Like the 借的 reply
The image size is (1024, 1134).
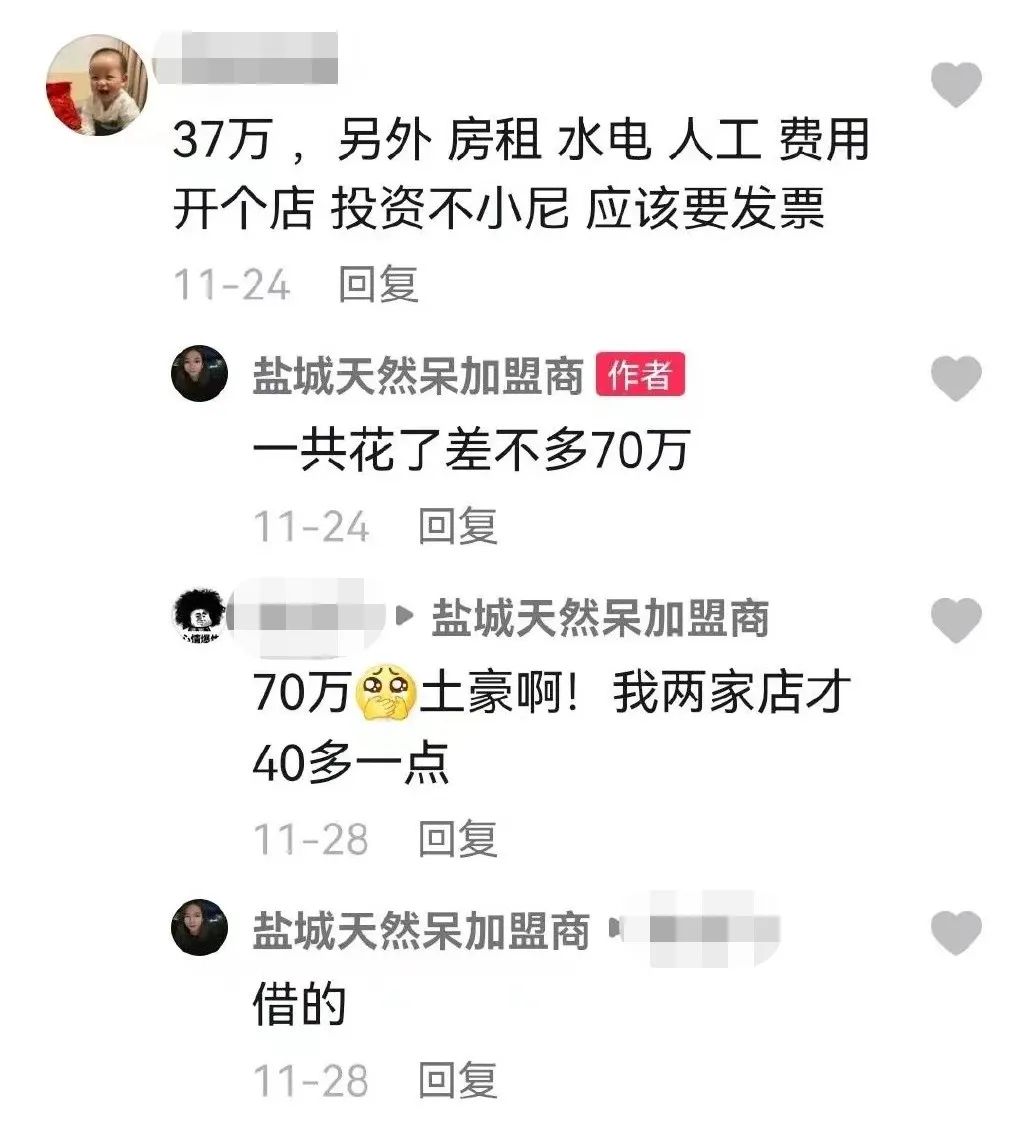[x=956, y=933]
